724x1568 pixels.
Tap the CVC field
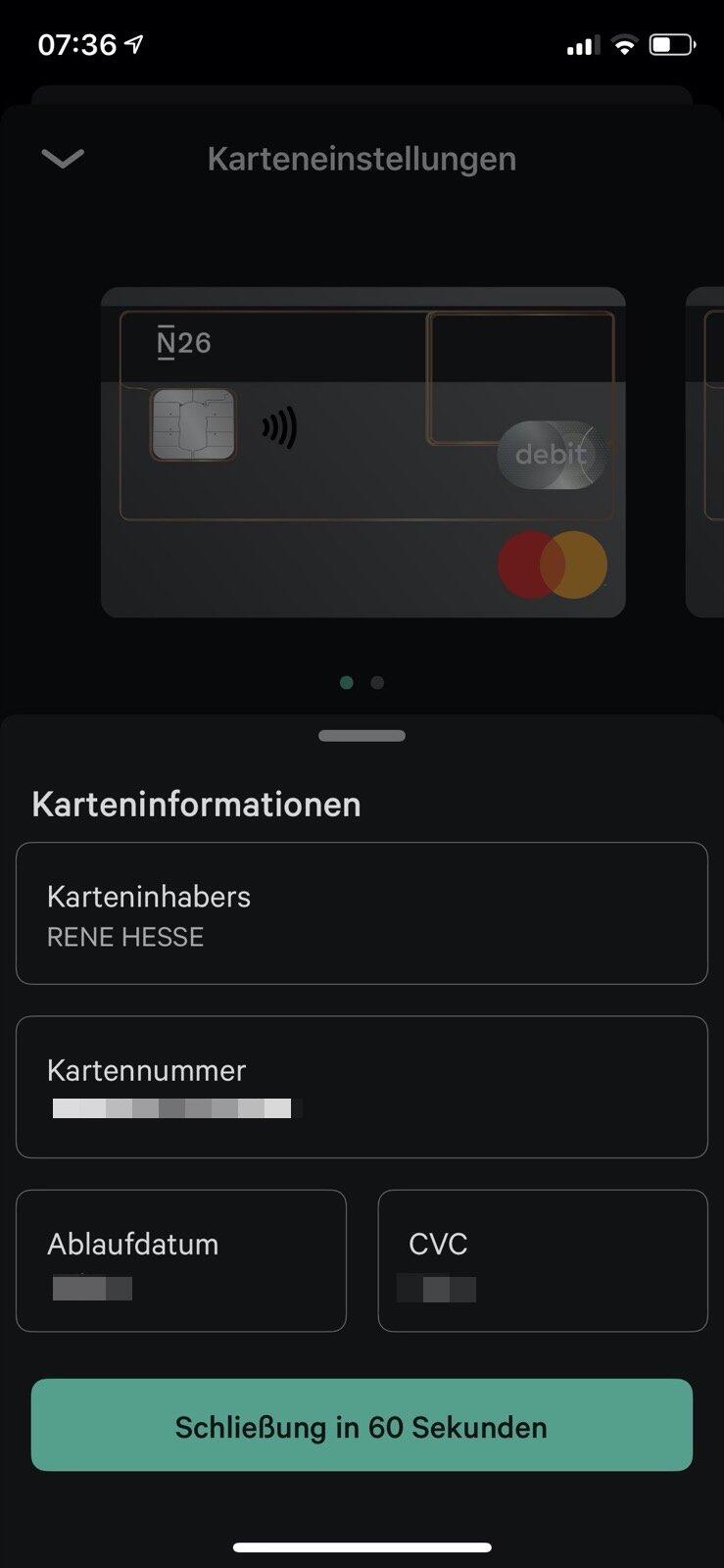point(543,1260)
